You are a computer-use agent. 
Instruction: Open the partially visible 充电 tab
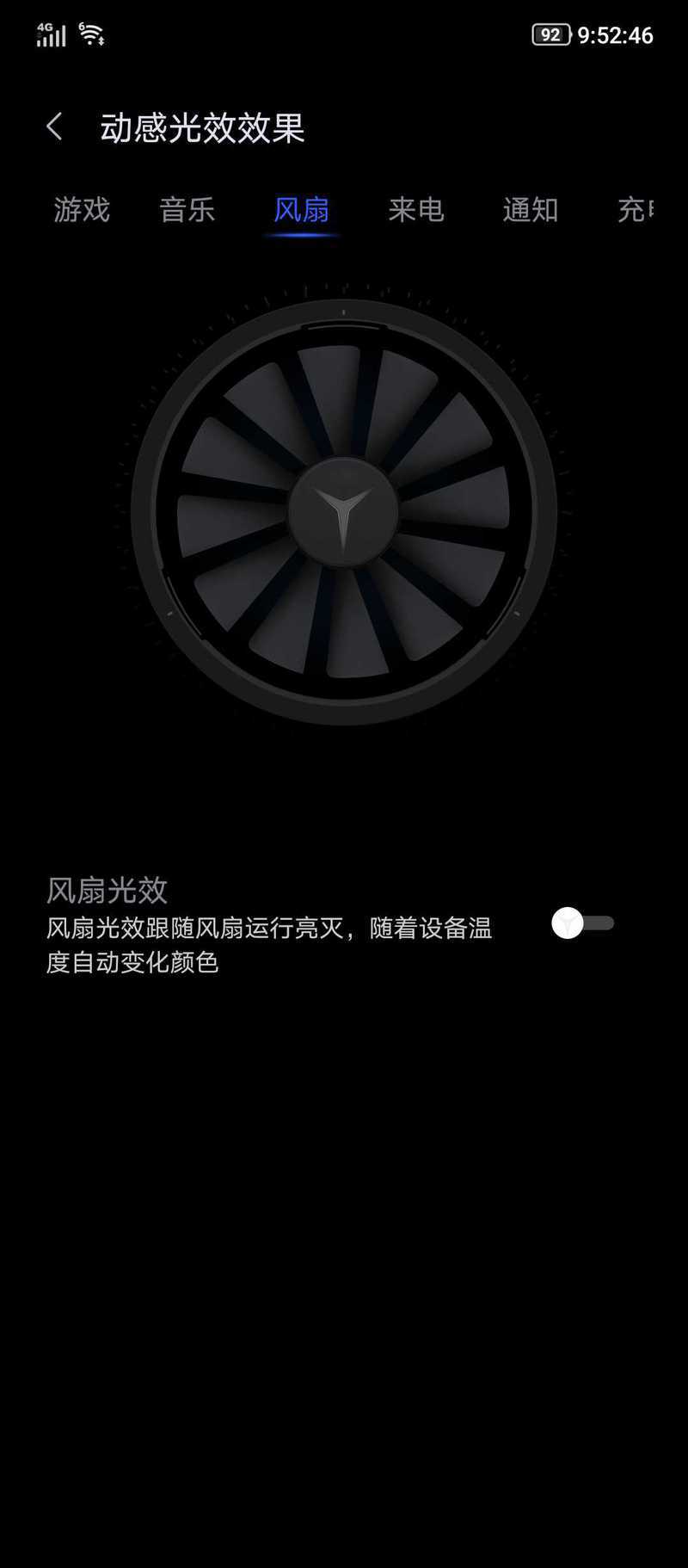[x=635, y=209]
